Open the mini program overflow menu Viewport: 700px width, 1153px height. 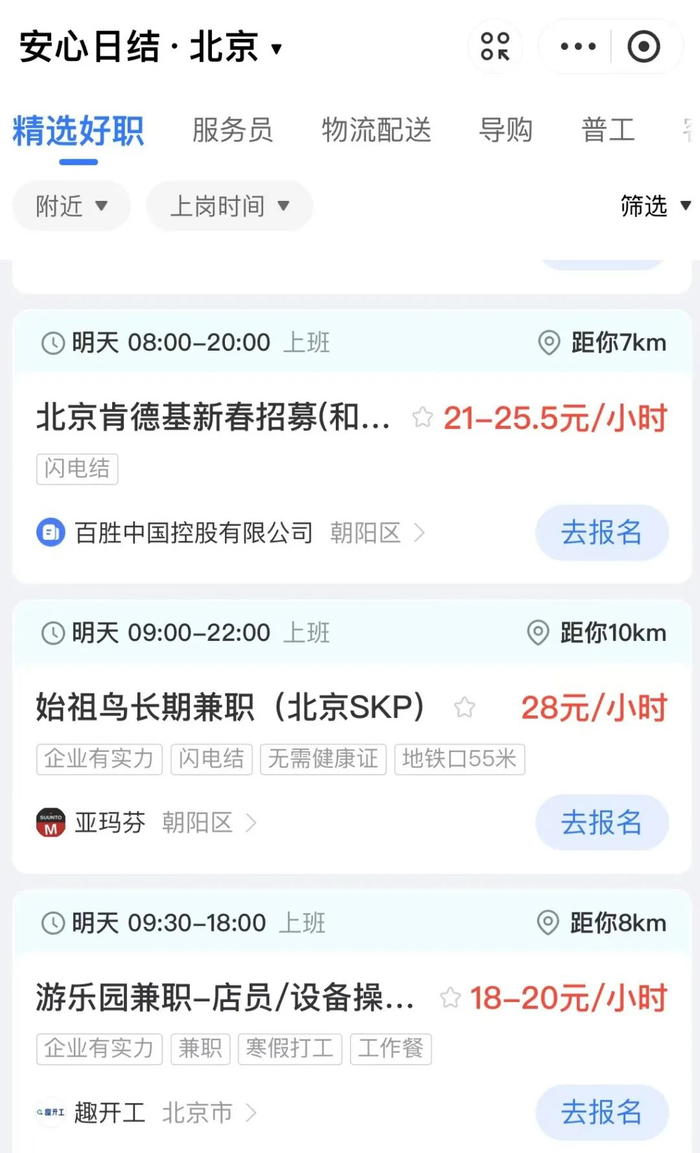578,47
